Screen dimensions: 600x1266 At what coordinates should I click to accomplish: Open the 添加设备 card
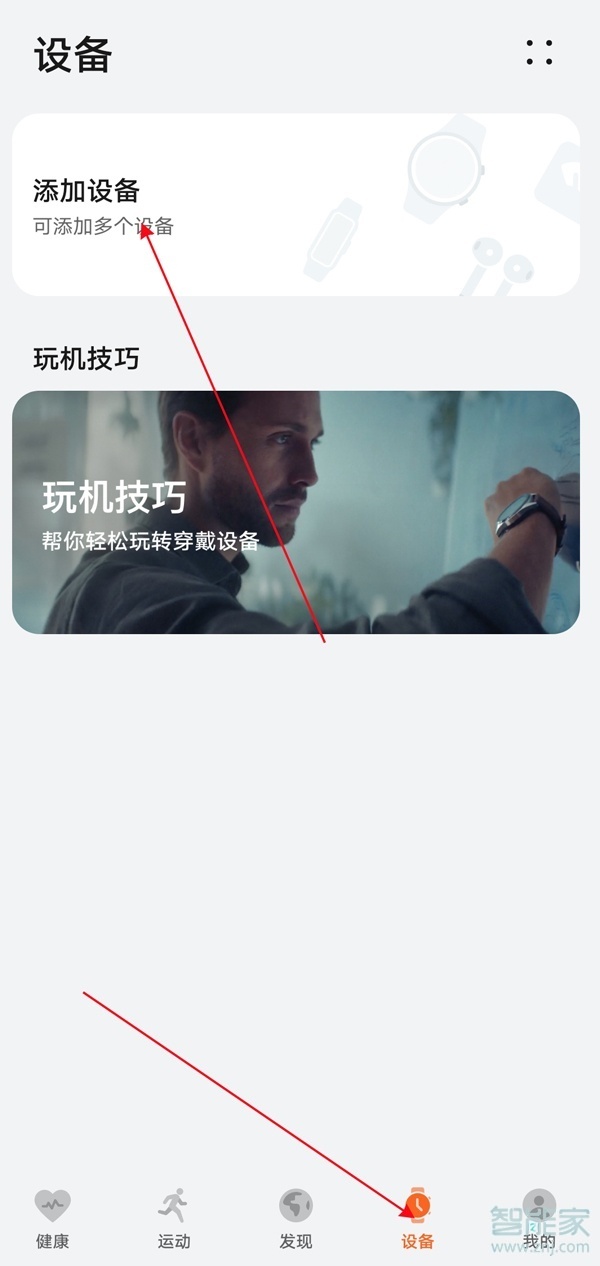point(296,205)
